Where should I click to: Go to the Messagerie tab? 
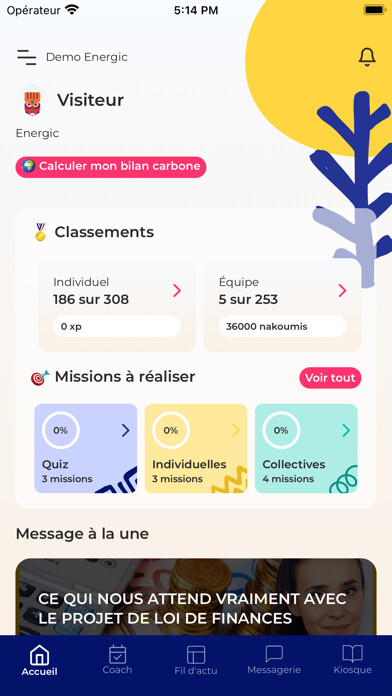click(x=274, y=660)
